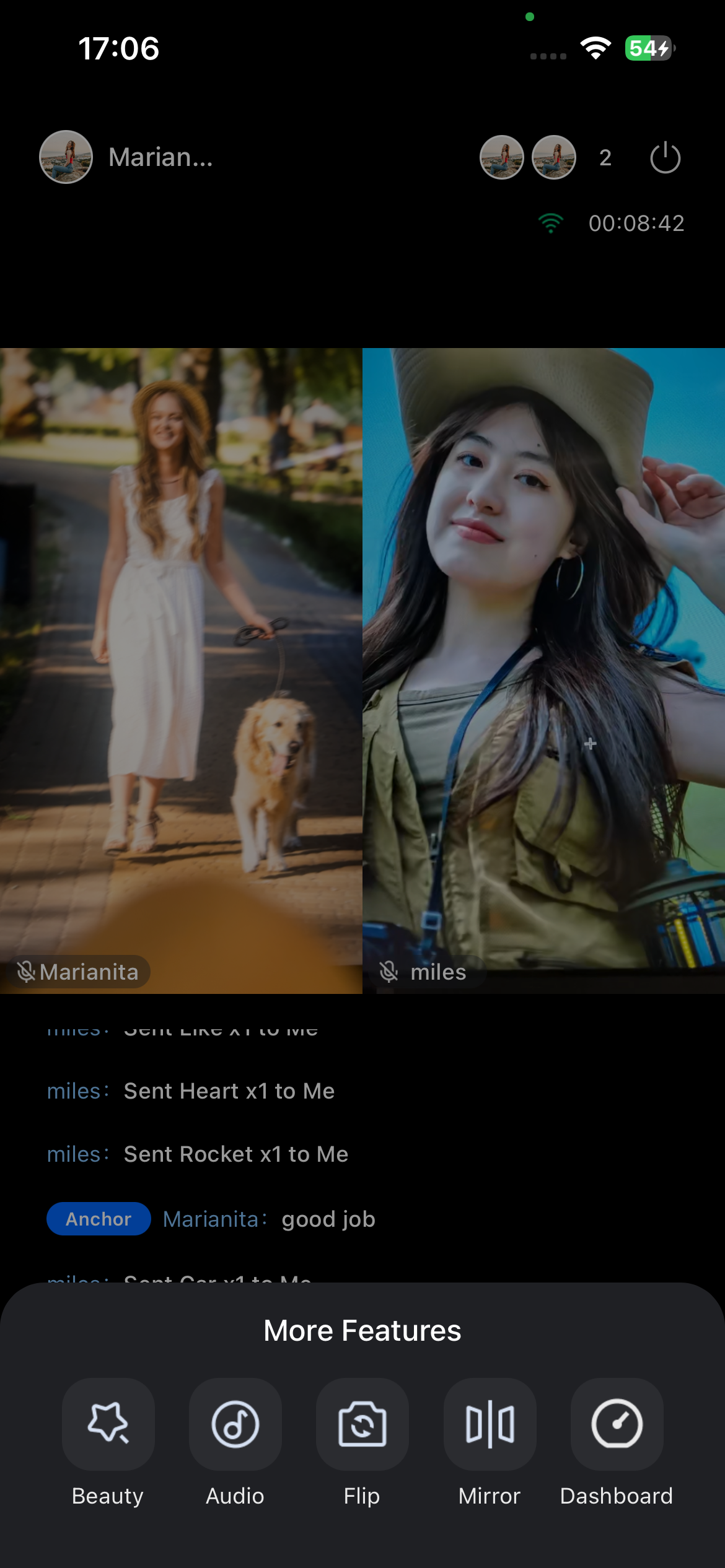Toggle Mirror mode
Screen dimensions: 725x1568
pos(490,1424)
